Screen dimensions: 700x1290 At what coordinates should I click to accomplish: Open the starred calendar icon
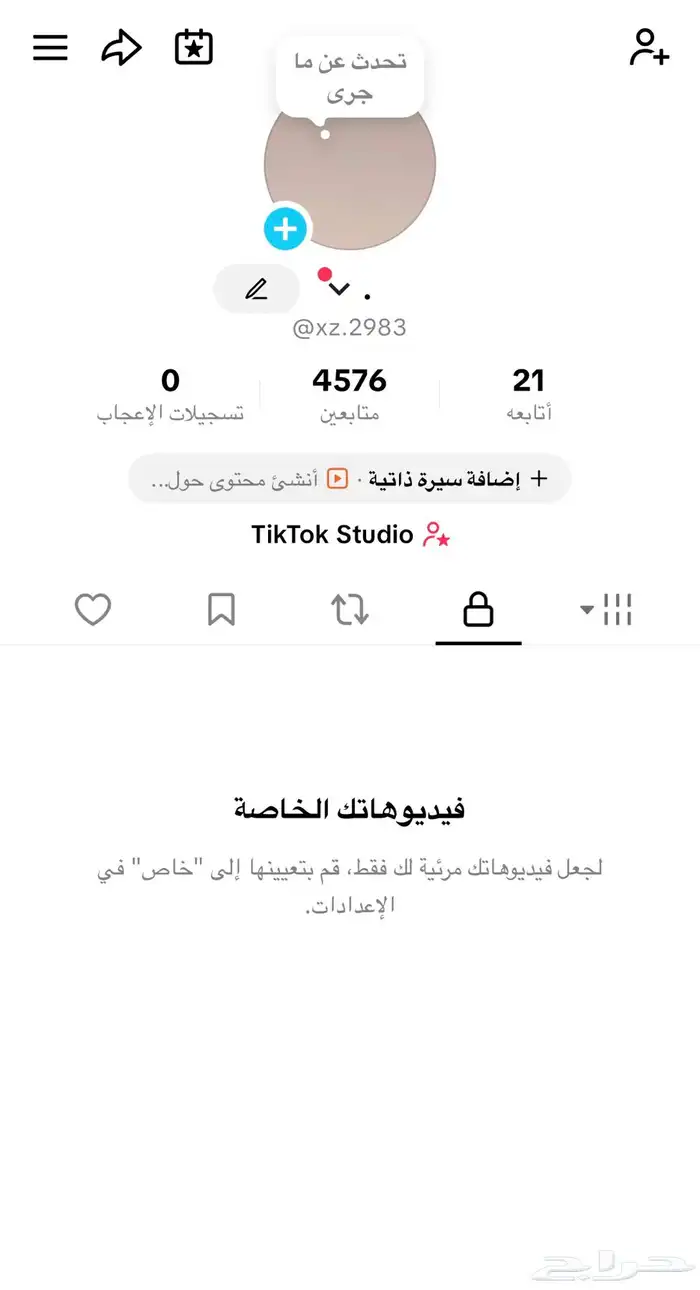tap(194, 48)
